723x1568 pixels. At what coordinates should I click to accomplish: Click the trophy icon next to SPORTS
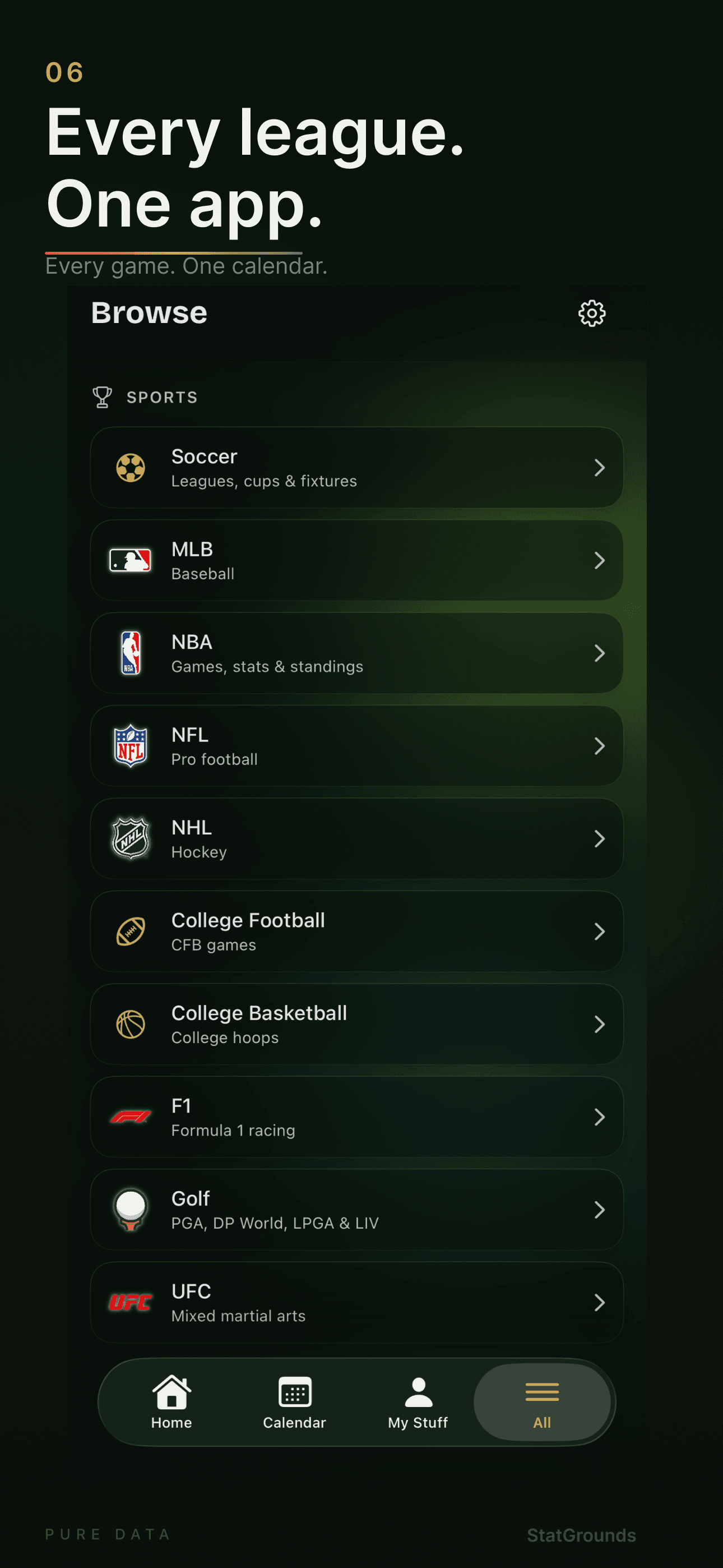102,396
